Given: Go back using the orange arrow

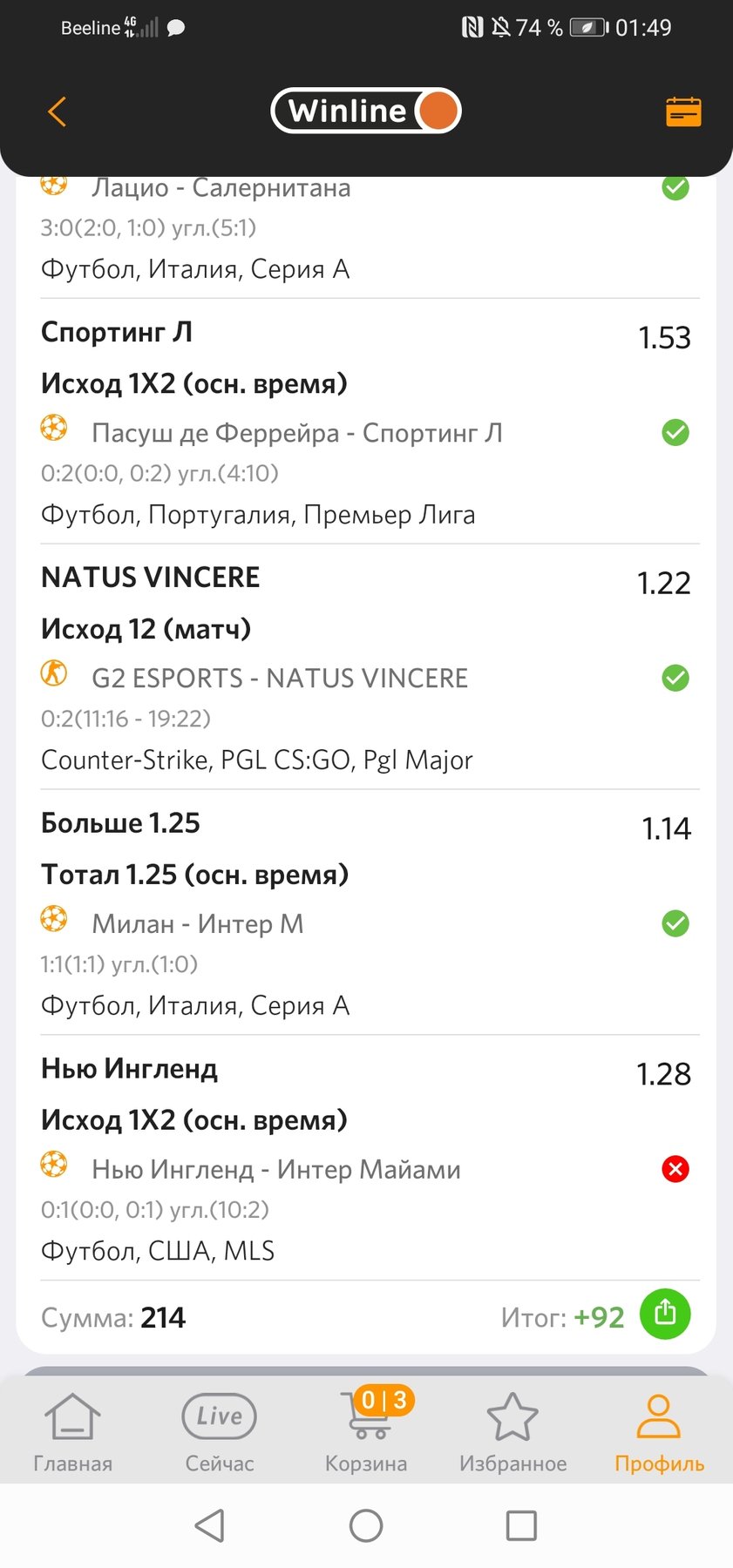Looking at the screenshot, I should pyautogui.click(x=57, y=112).
